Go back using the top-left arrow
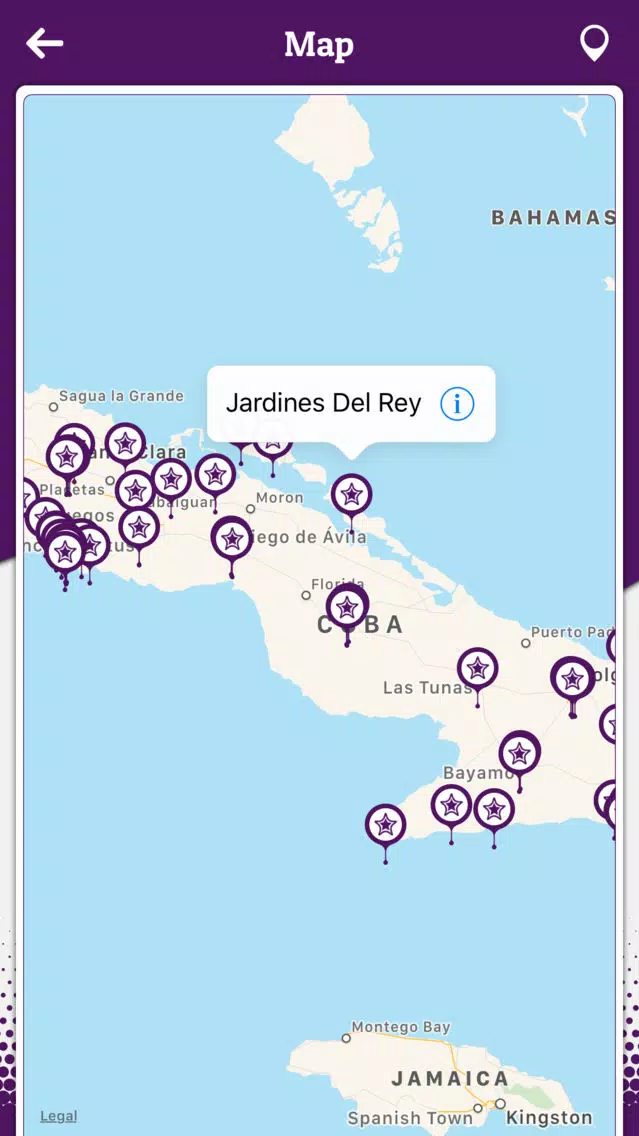Viewport: 639px width, 1136px height. click(45, 43)
